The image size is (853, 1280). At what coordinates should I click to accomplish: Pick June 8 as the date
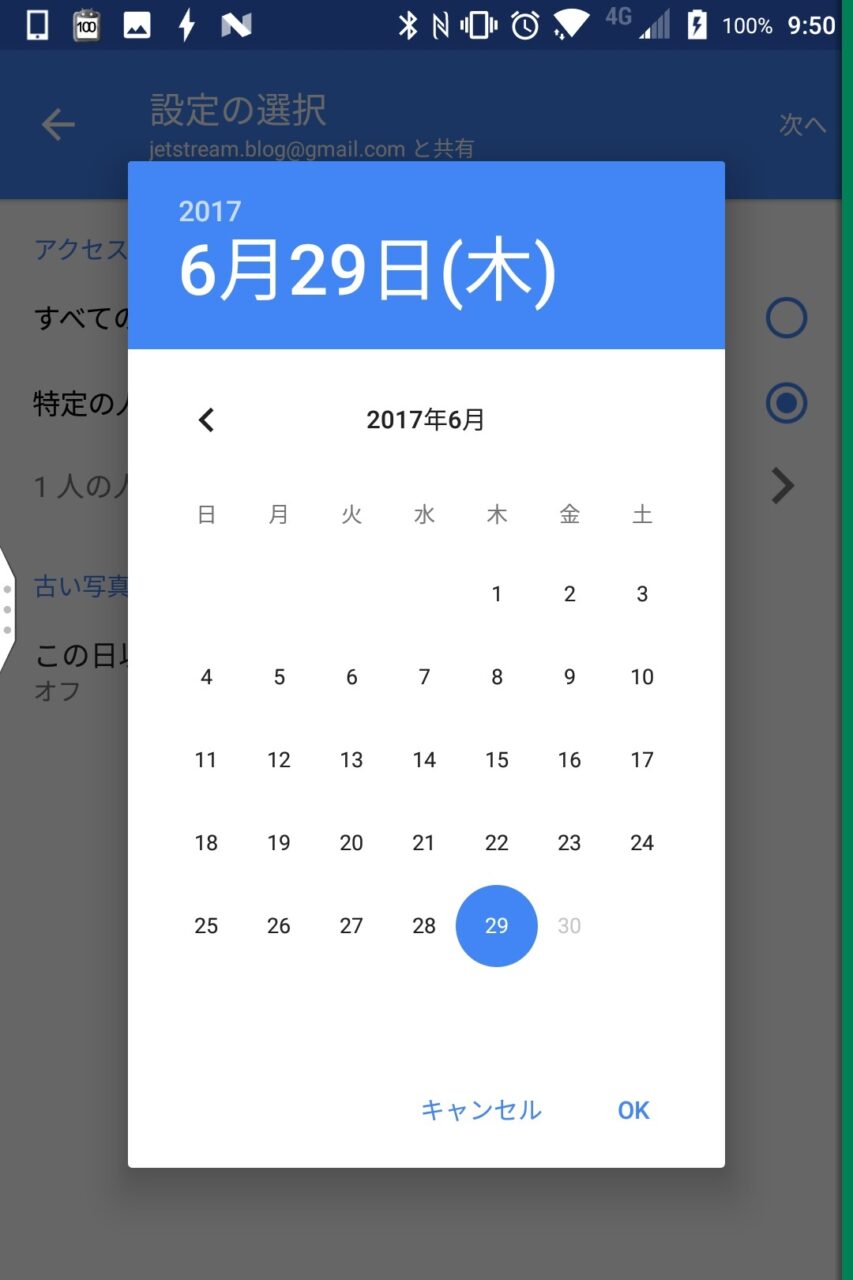(x=497, y=677)
